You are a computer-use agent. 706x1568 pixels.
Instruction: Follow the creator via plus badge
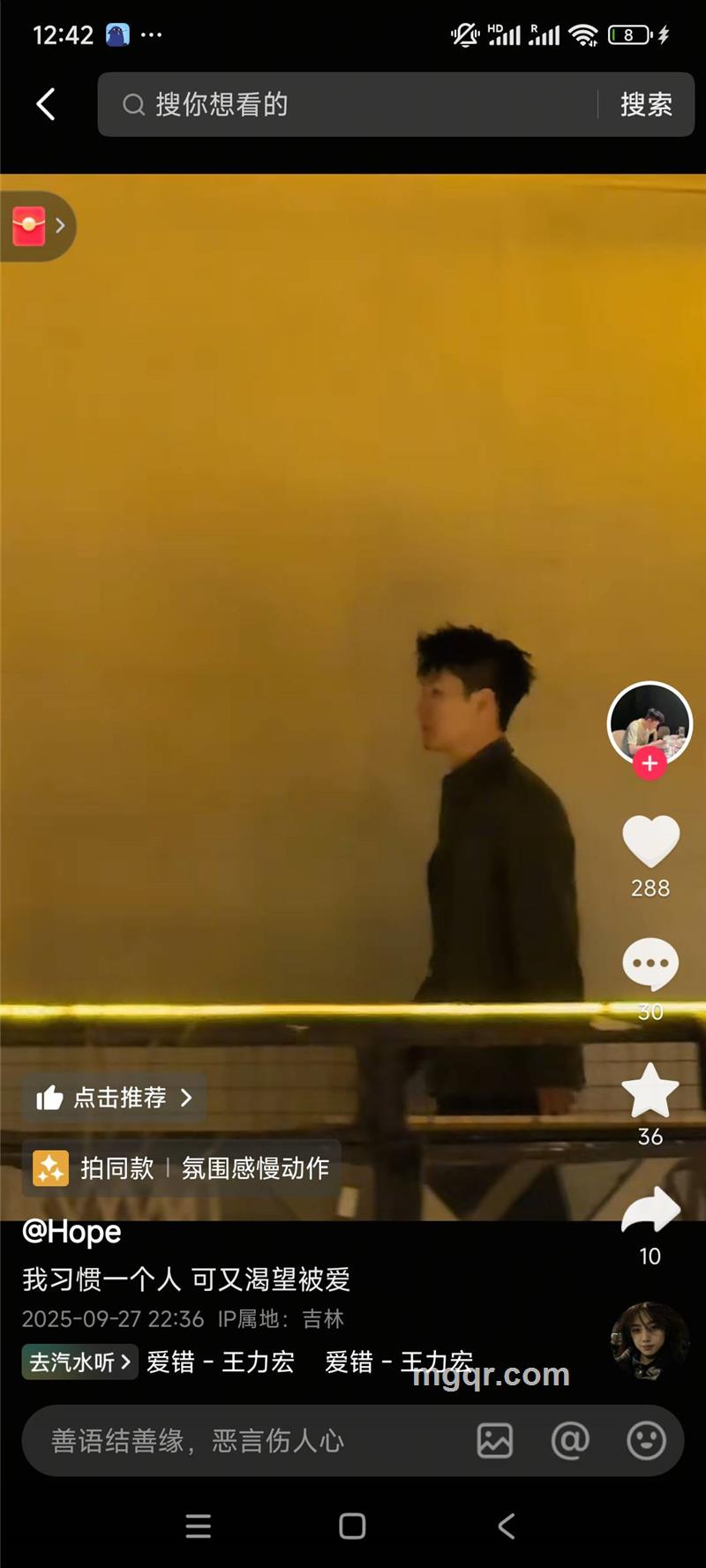click(x=650, y=764)
